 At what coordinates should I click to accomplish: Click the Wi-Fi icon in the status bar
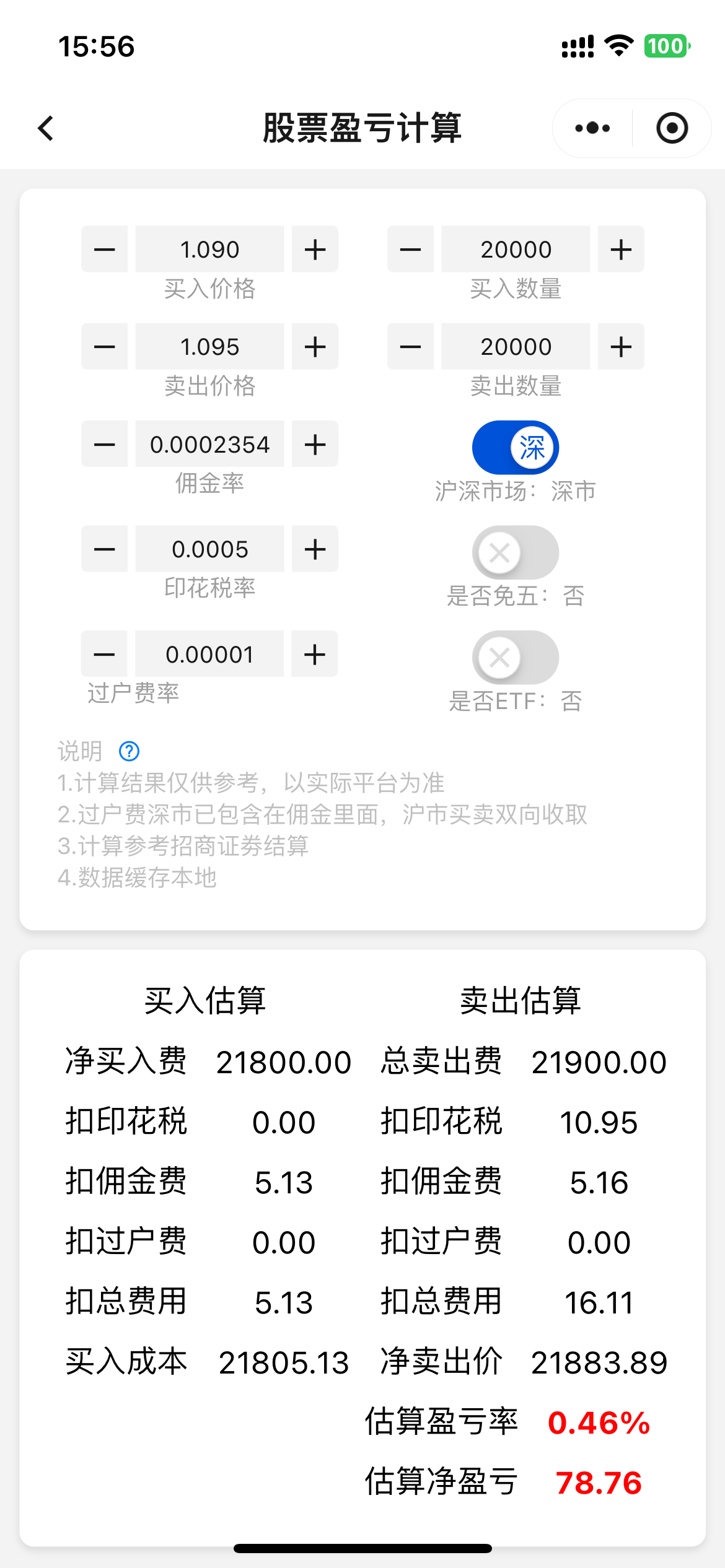pos(617,45)
